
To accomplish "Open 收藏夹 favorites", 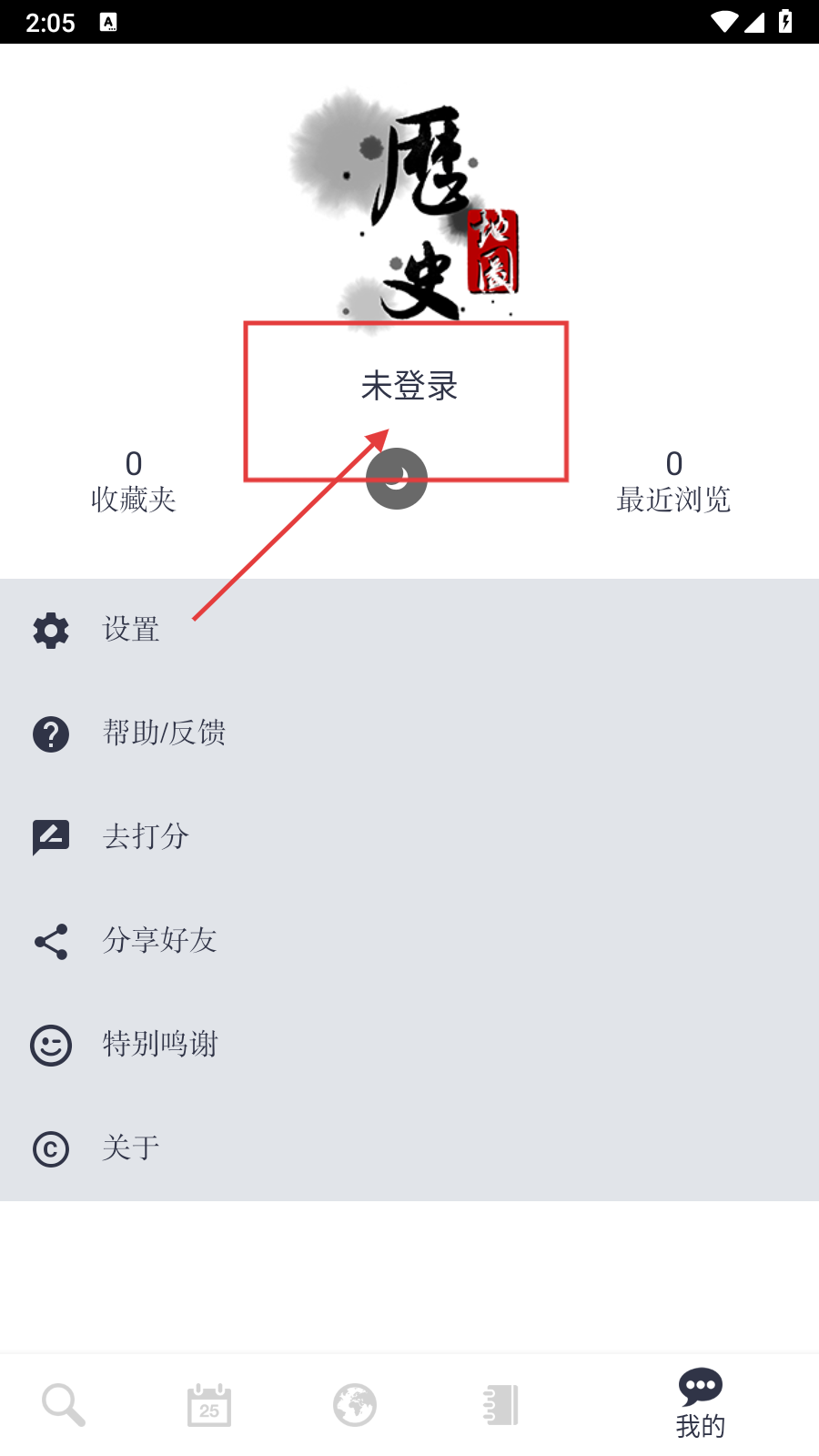I will [134, 482].
